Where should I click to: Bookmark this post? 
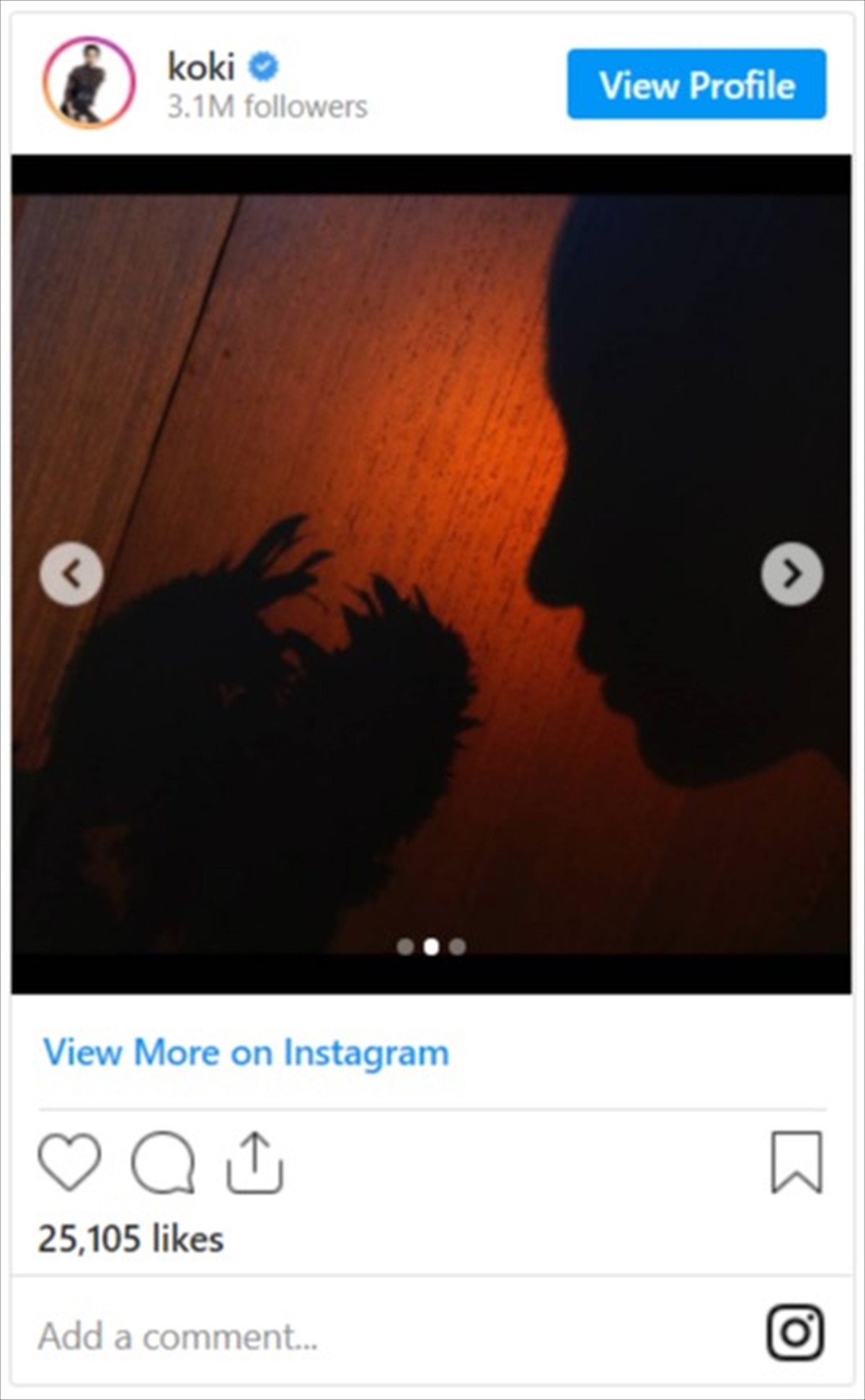[797, 1162]
